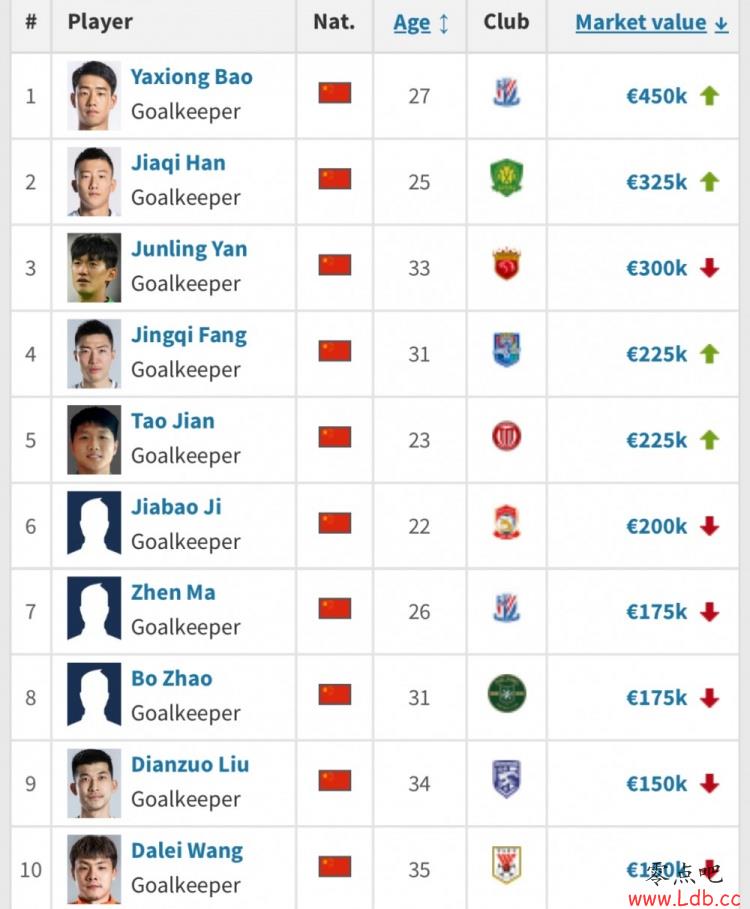Sort the table by Age

coord(412,23)
